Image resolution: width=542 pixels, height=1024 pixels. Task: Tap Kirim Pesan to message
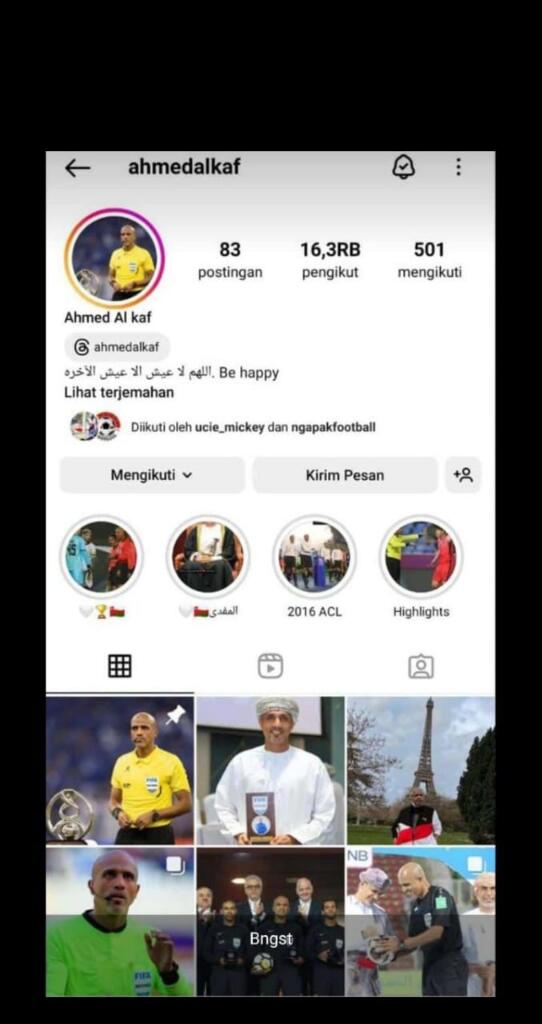(x=345, y=475)
